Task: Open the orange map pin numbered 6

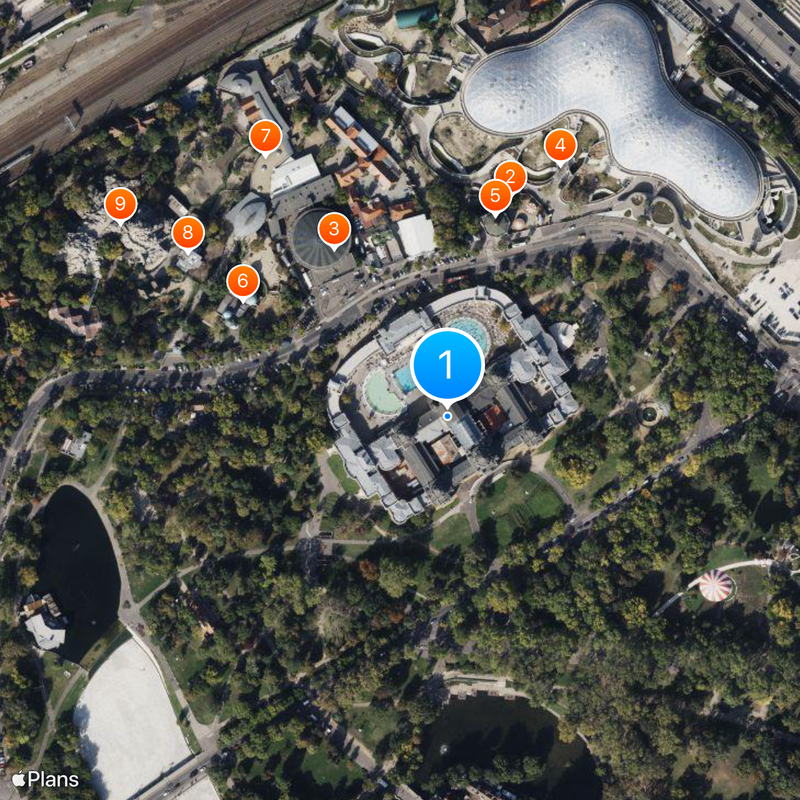Action: [242, 281]
